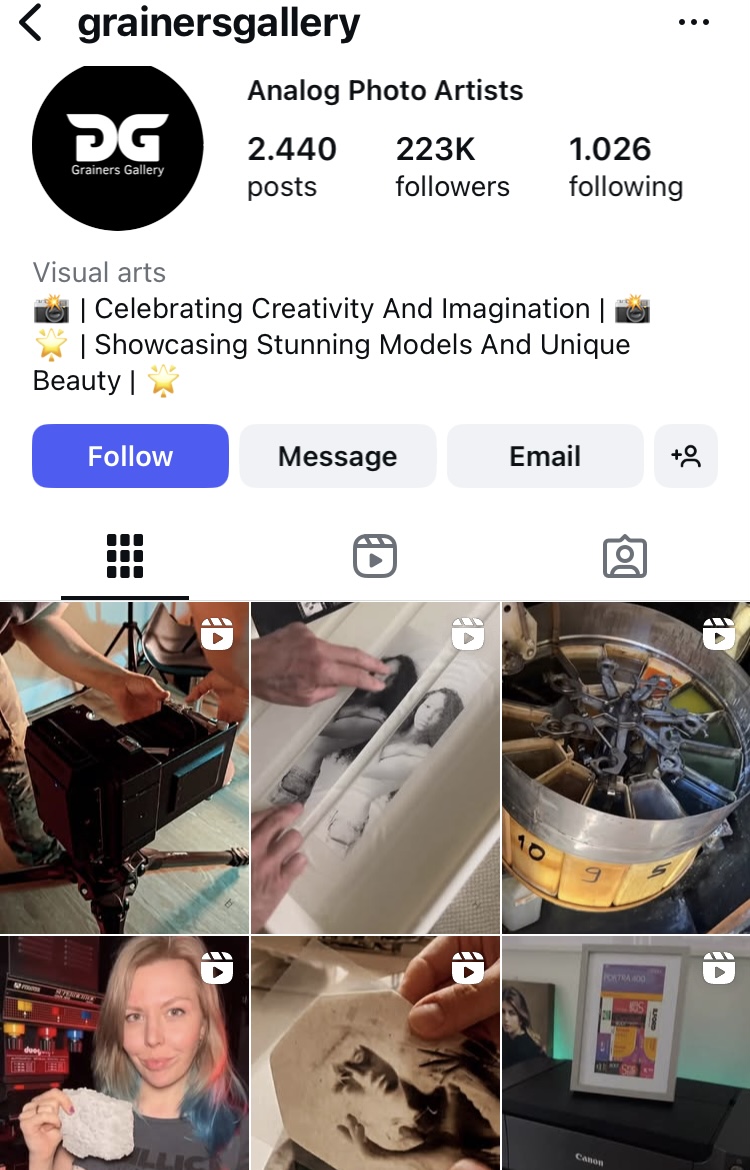Open the following list showing 1.026
This screenshot has height=1170, width=750.
point(625,167)
